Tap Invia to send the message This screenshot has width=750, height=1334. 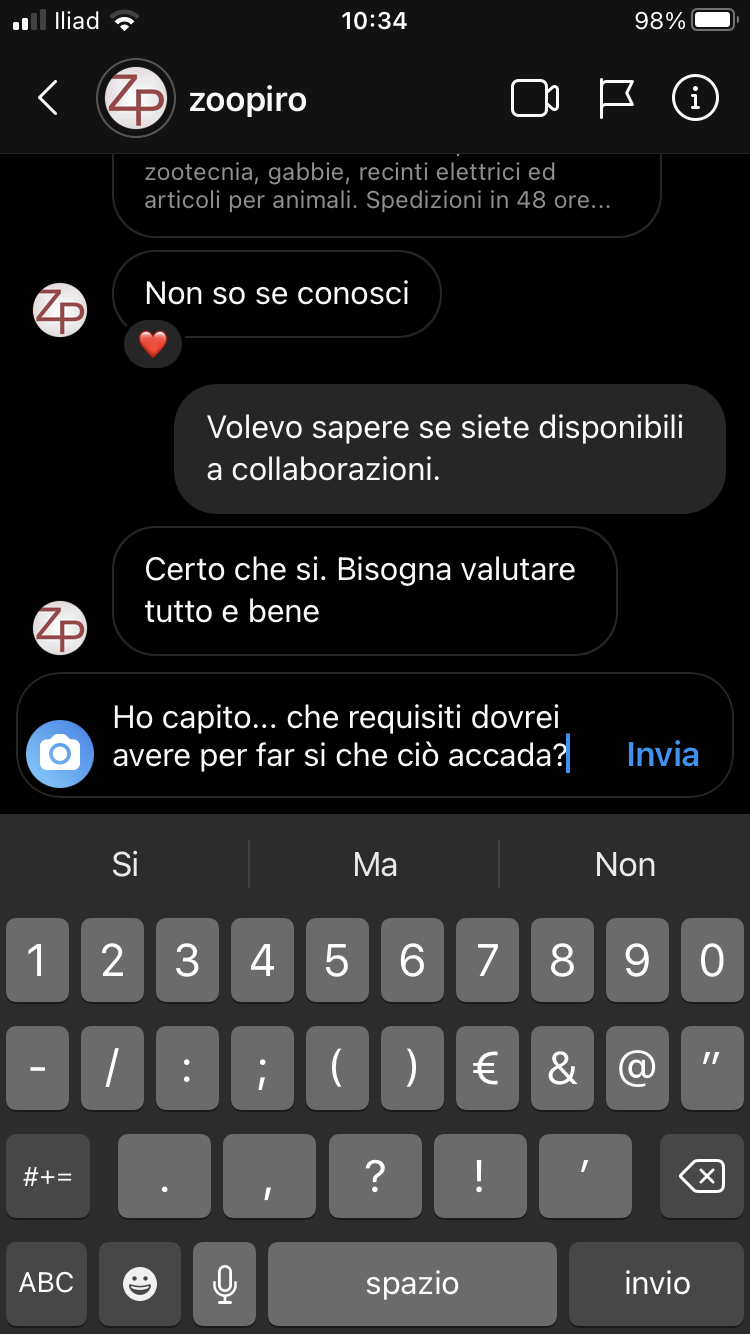pos(662,754)
